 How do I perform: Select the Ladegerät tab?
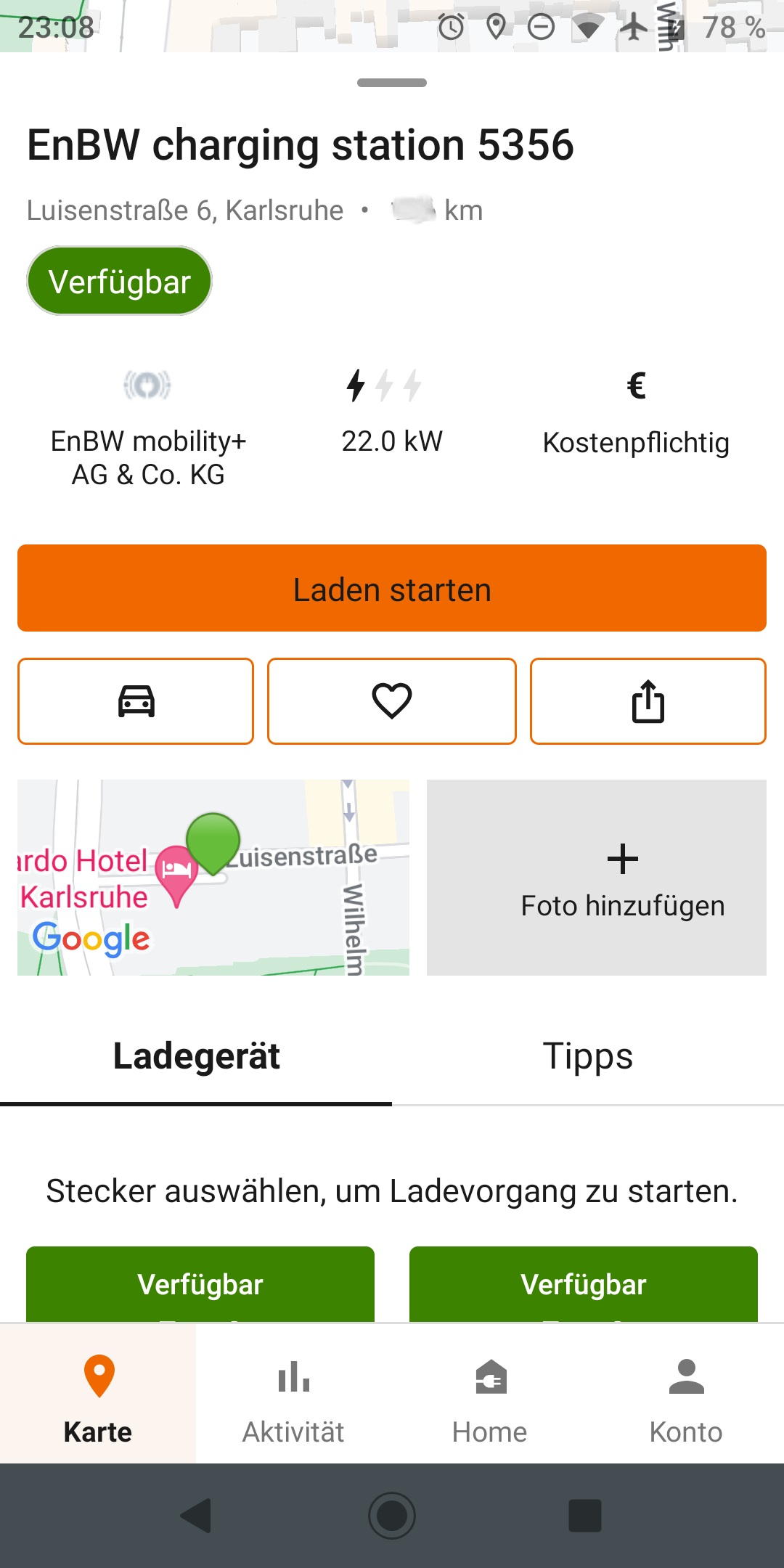click(x=196, y=1056)
